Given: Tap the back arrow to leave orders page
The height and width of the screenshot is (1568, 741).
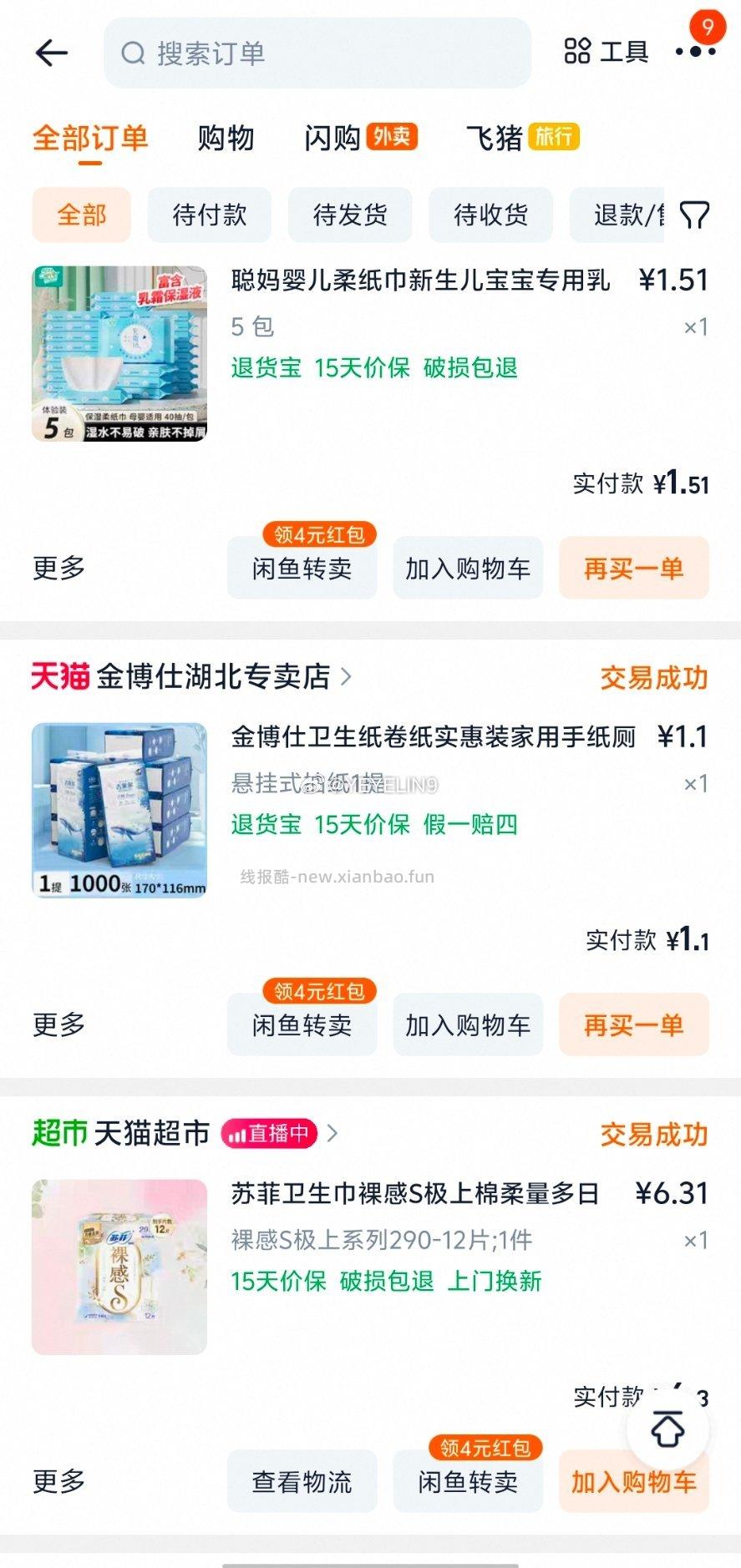Looking at the screenshot, I should pyautogui.click(x=51, y=53).
